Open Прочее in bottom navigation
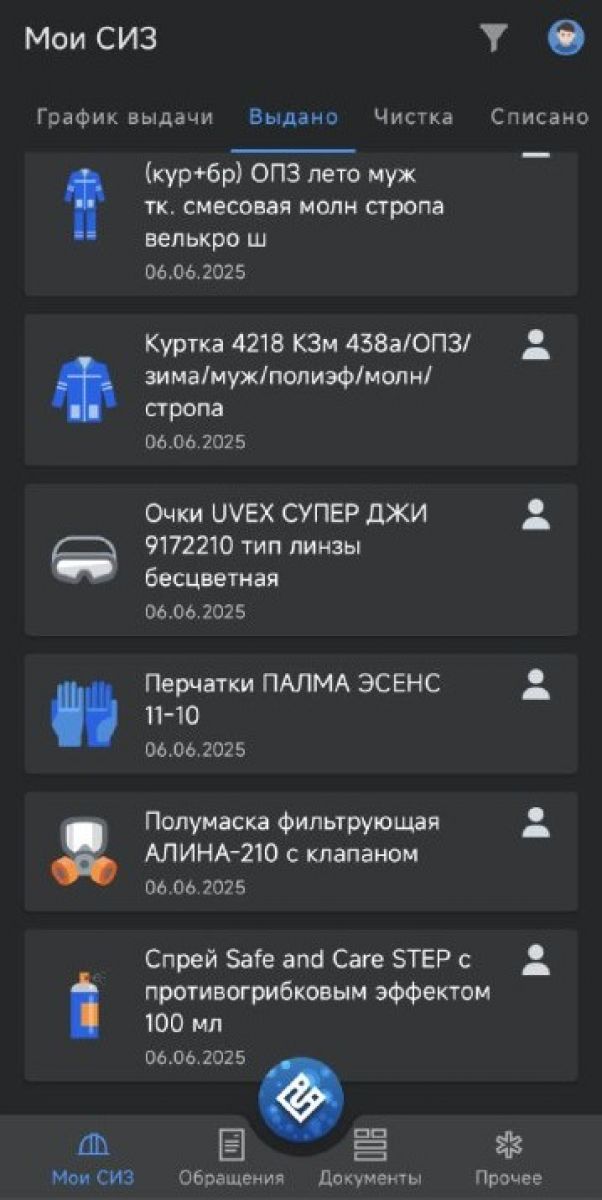 508,1158
